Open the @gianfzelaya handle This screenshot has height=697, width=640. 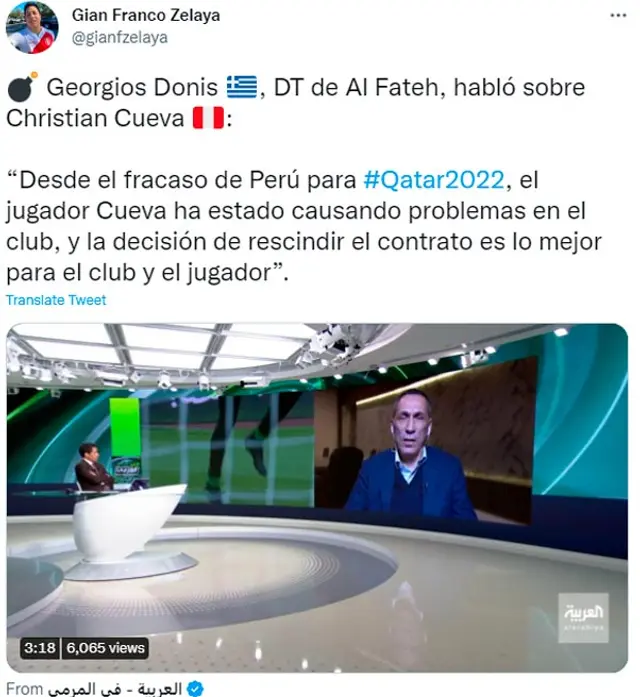(120, 37)
